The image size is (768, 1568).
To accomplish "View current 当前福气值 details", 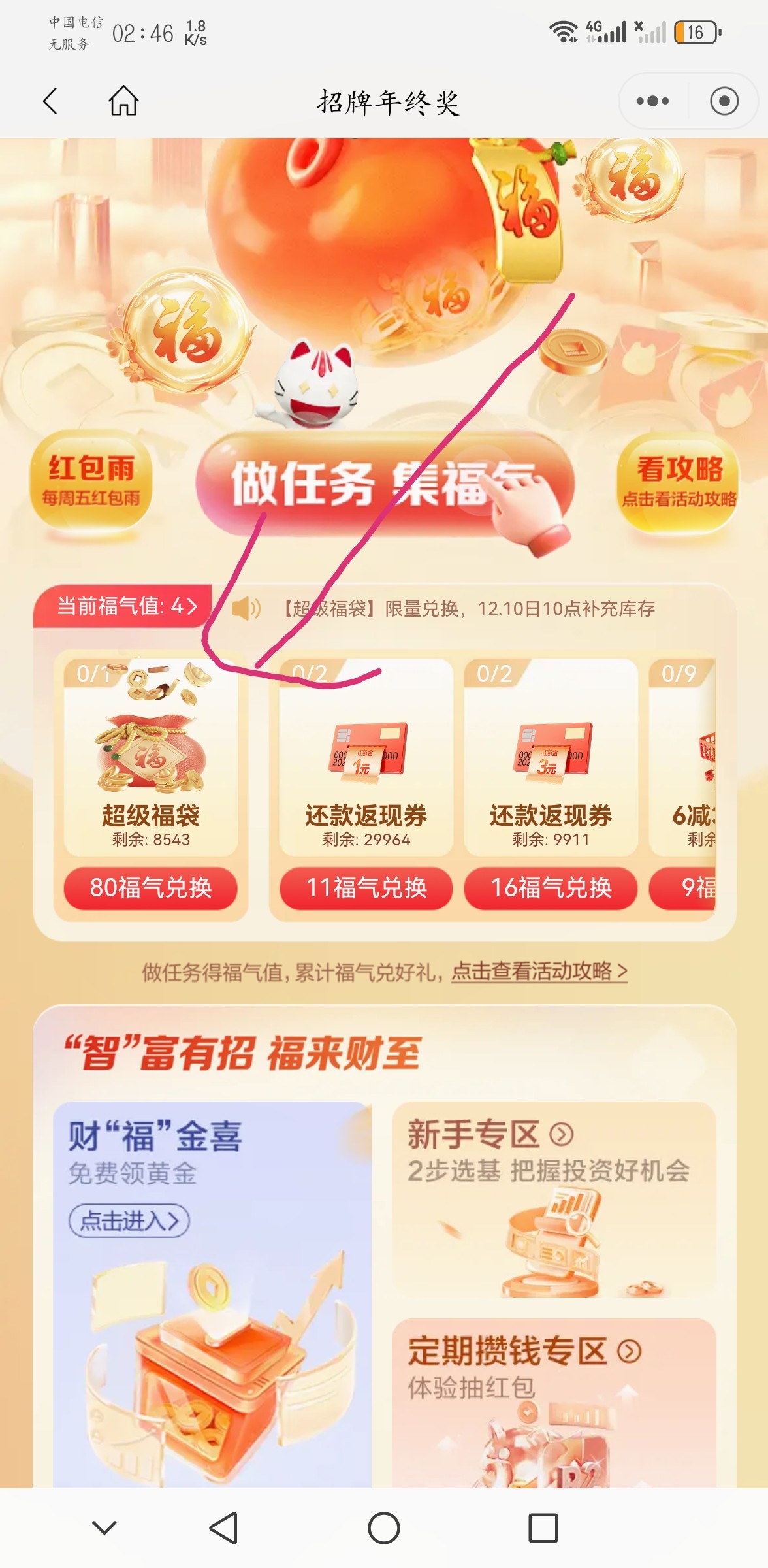I will pos(125,606).
